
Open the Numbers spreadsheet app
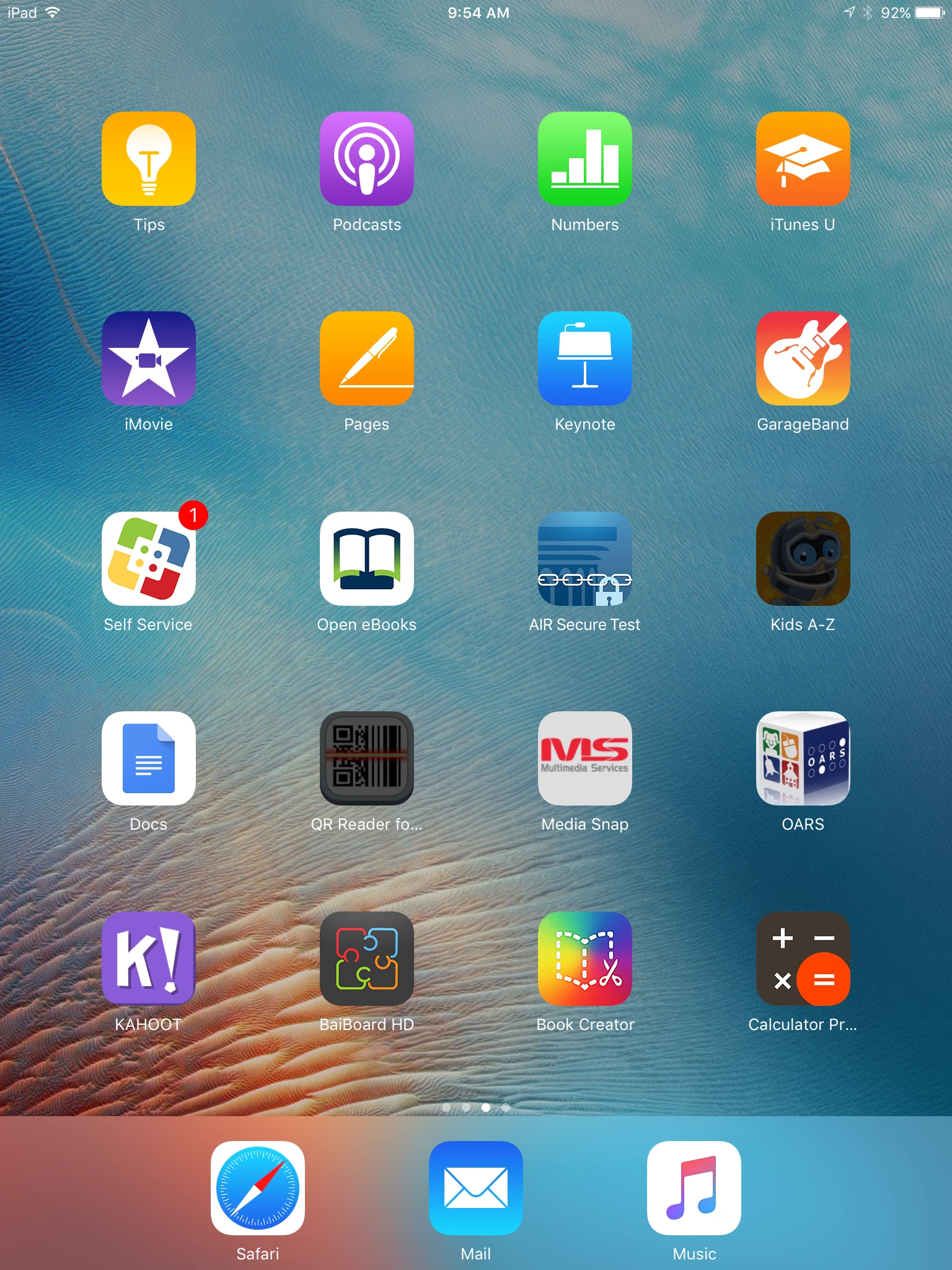(585, 159)
